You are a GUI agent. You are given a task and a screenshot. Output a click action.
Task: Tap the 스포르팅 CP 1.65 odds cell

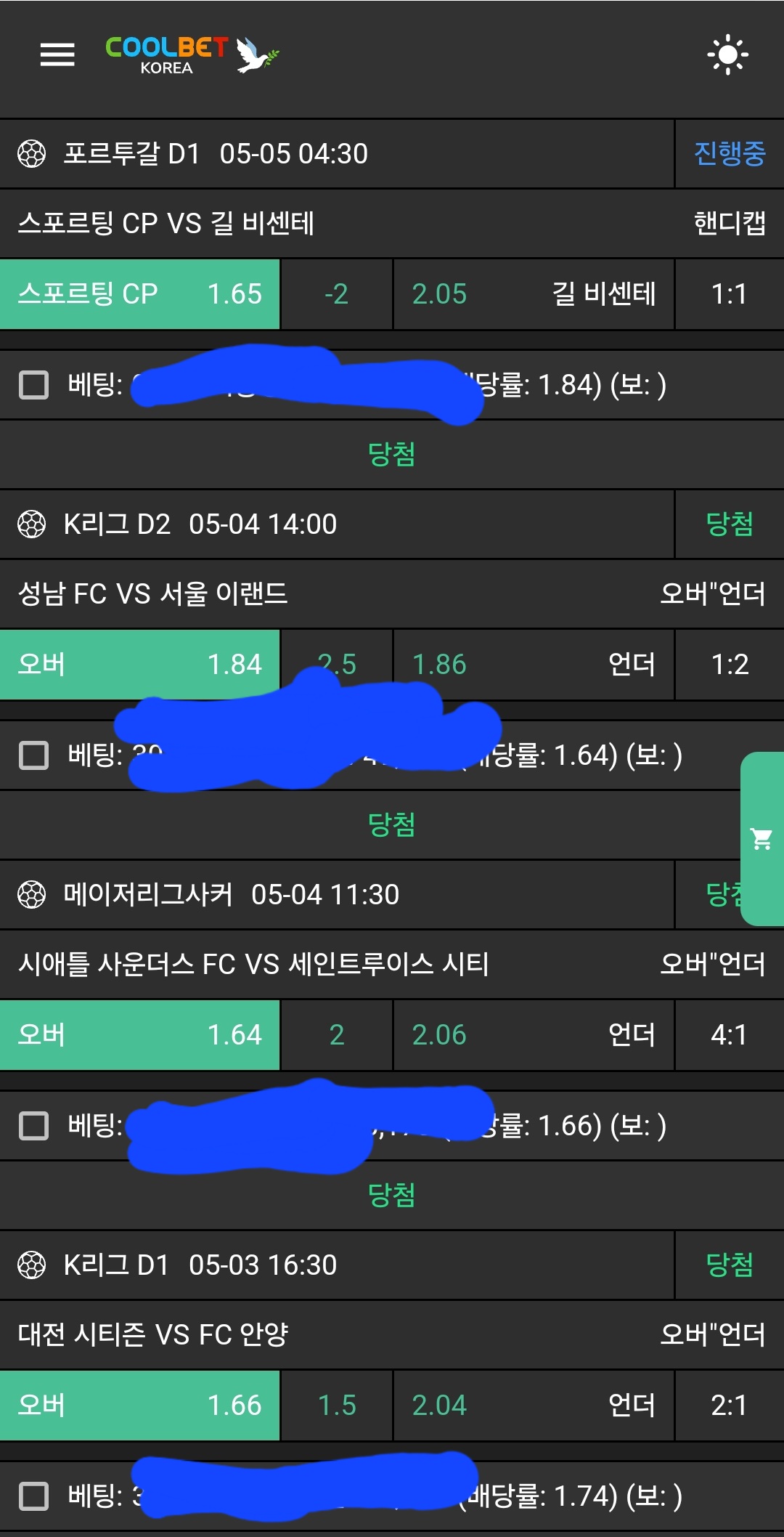tap(139, 294)
